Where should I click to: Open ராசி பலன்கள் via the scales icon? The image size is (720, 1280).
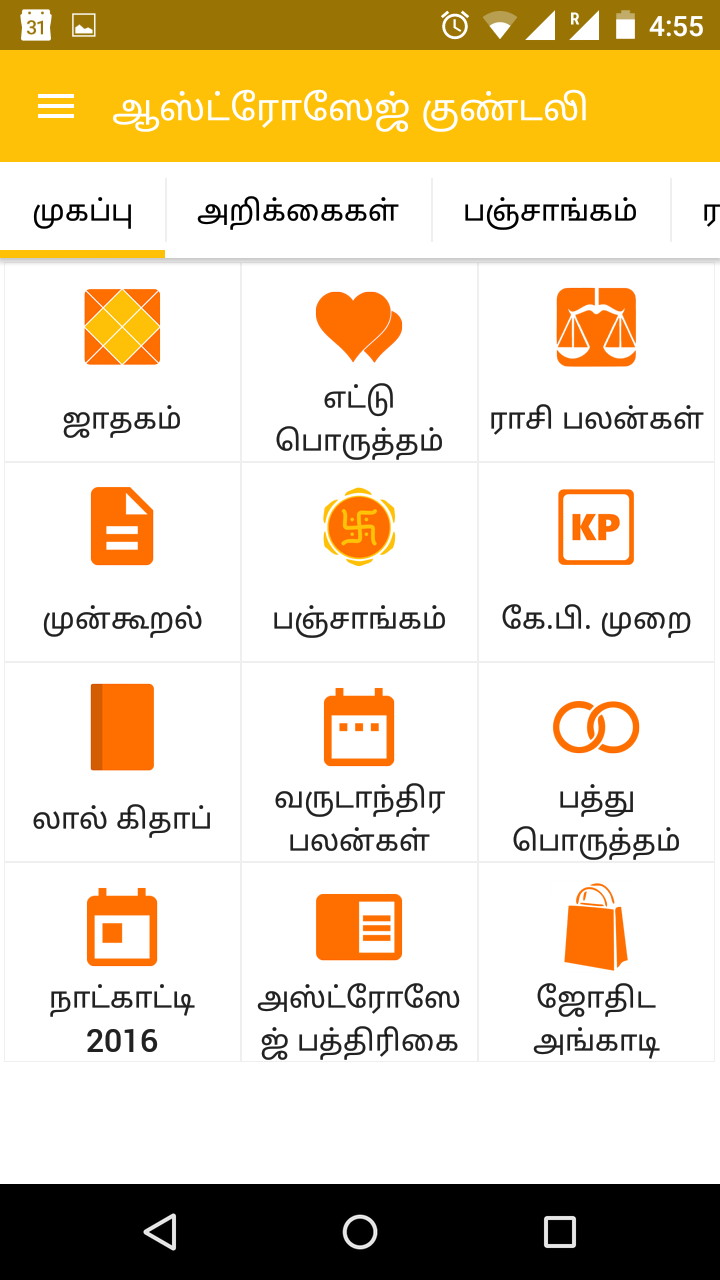tap(596, 325)
